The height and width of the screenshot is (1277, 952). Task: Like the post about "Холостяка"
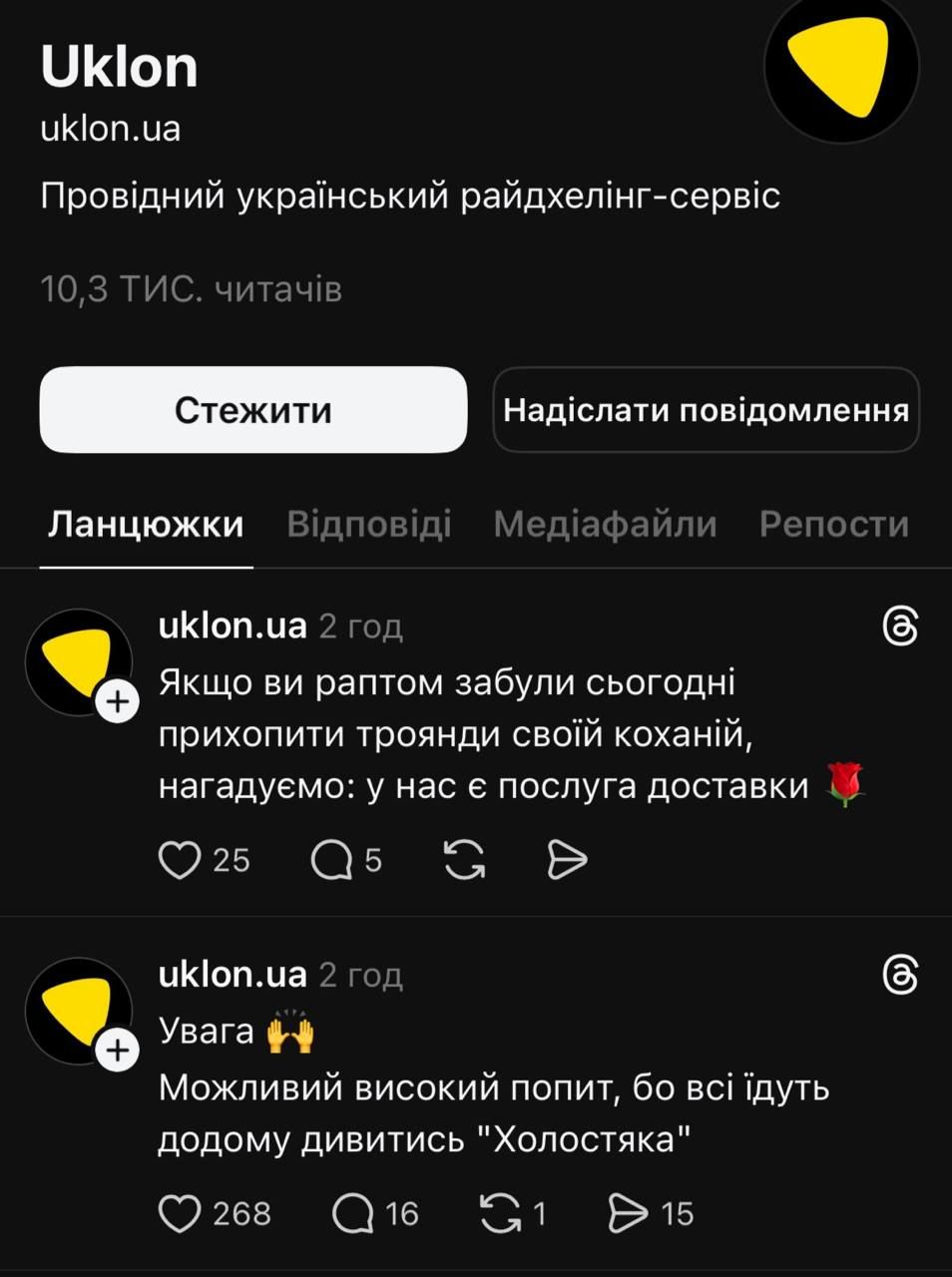pyautogui.click(x=180, y=1213)
